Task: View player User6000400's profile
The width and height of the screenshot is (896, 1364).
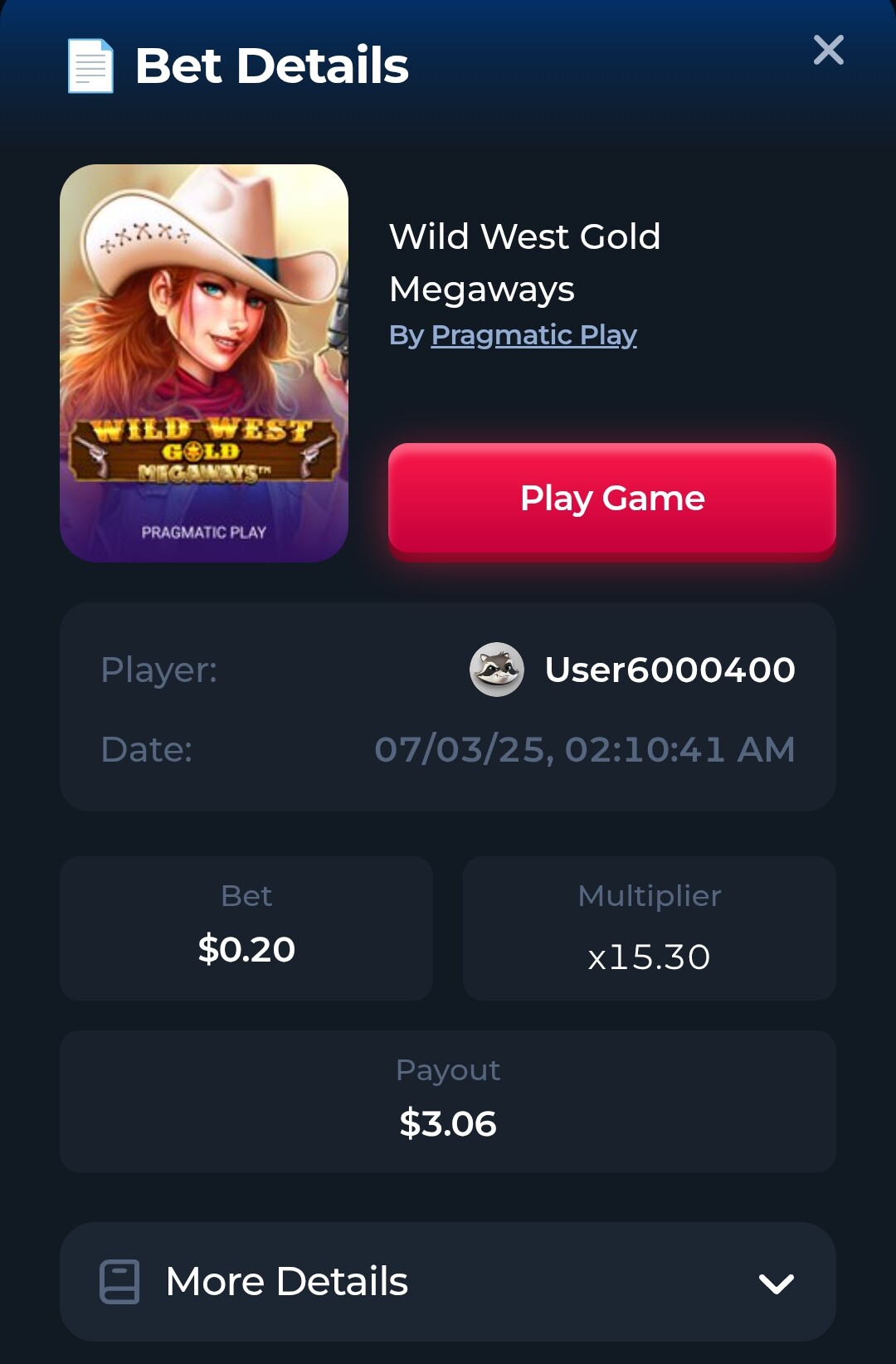Action: (x=669, y=670)
